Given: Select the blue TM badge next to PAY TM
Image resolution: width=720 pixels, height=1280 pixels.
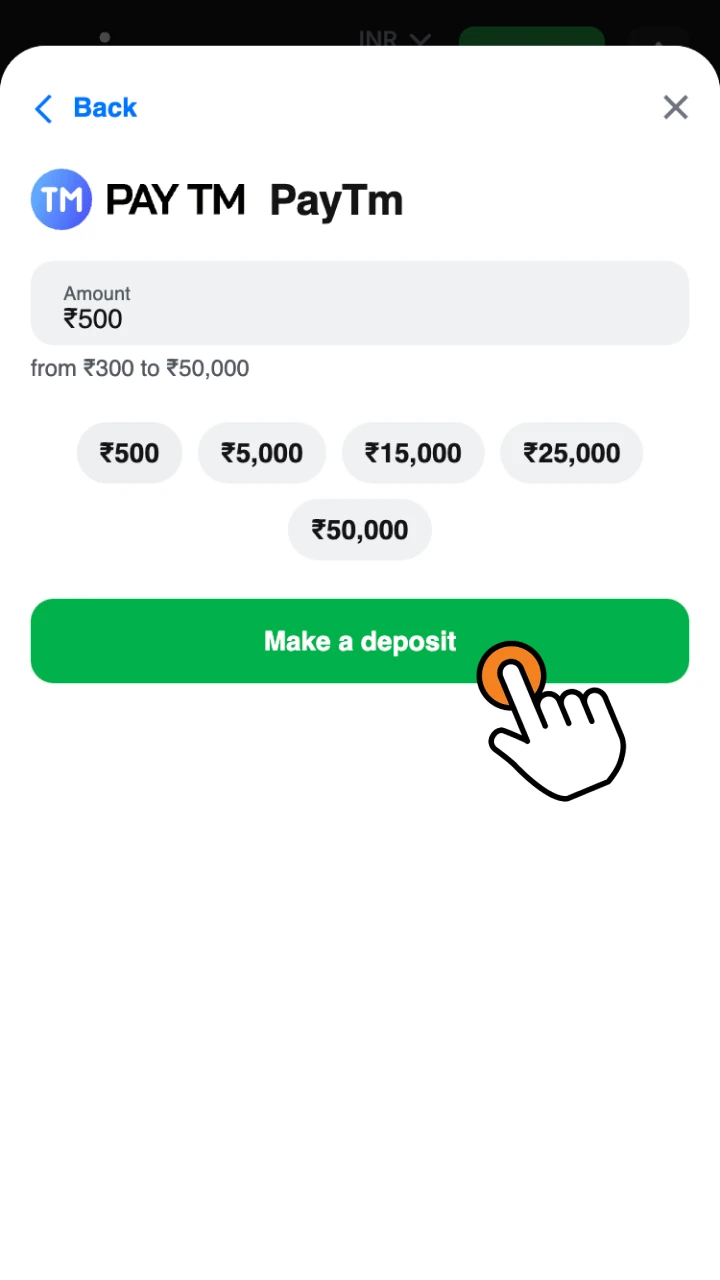Looking at the screenshot, I should pyautogui.click(x=61, y=199).
